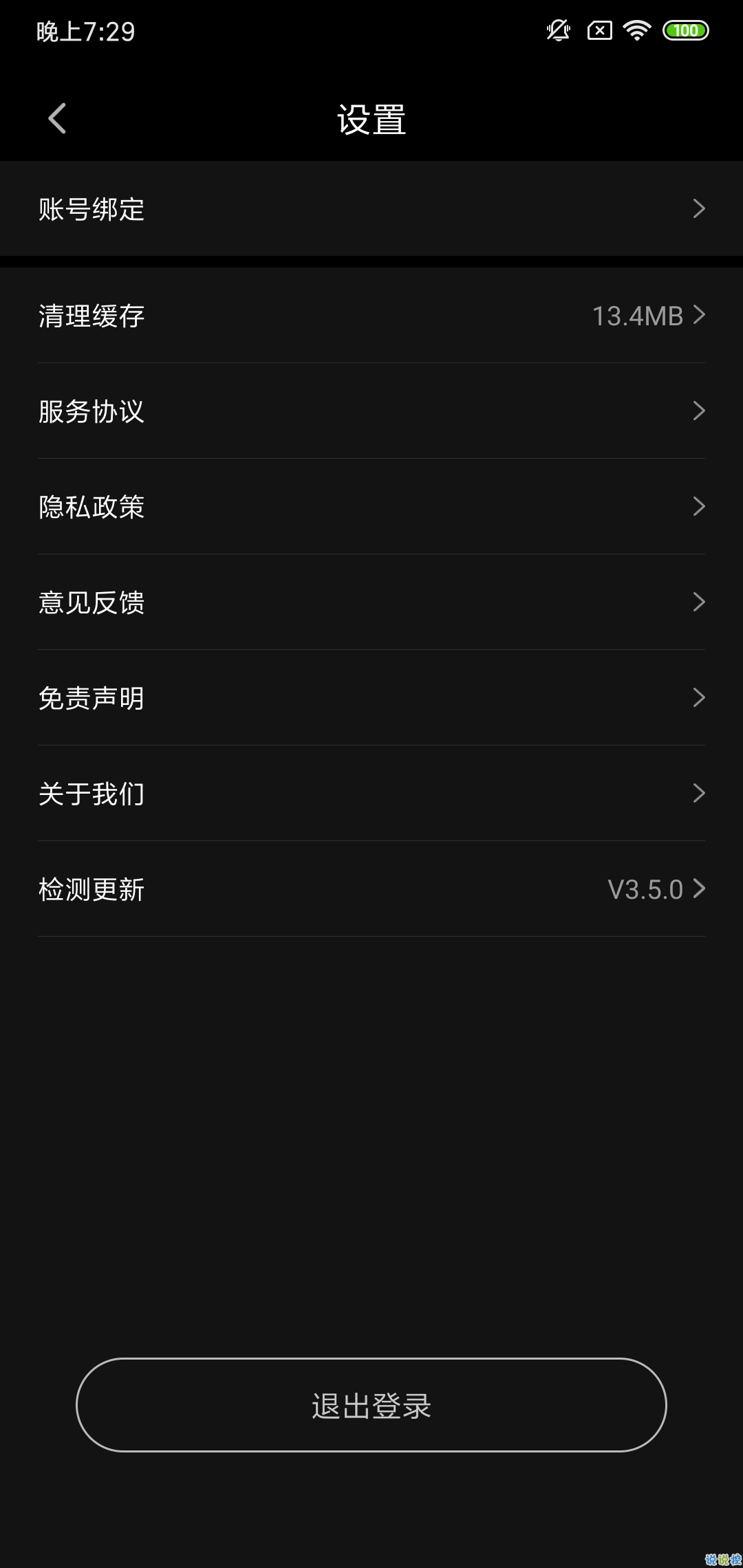
Task: Open 账号绑定 settings
Action: click(x=371, y=208)
